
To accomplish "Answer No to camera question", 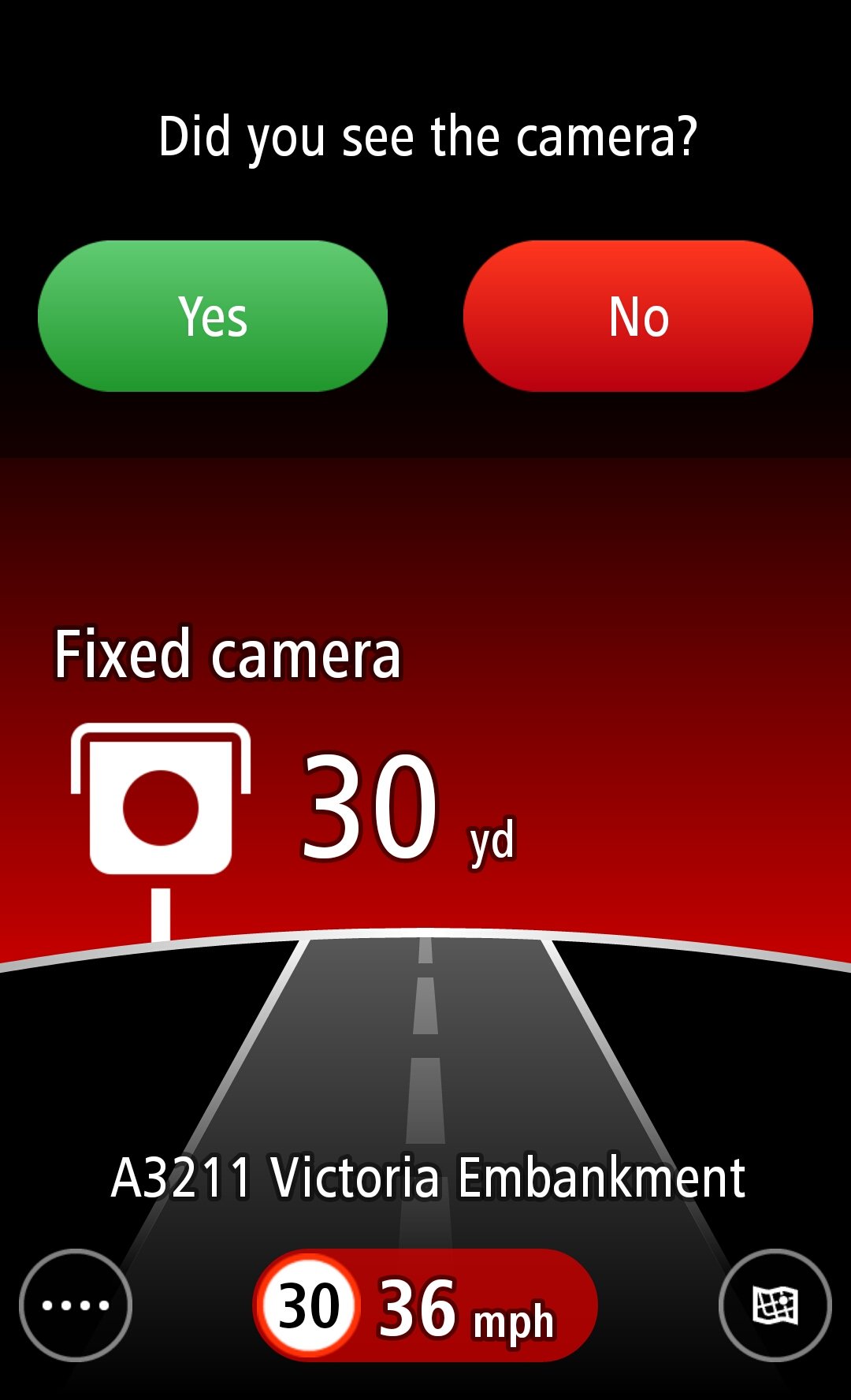I will click(638, 316).
